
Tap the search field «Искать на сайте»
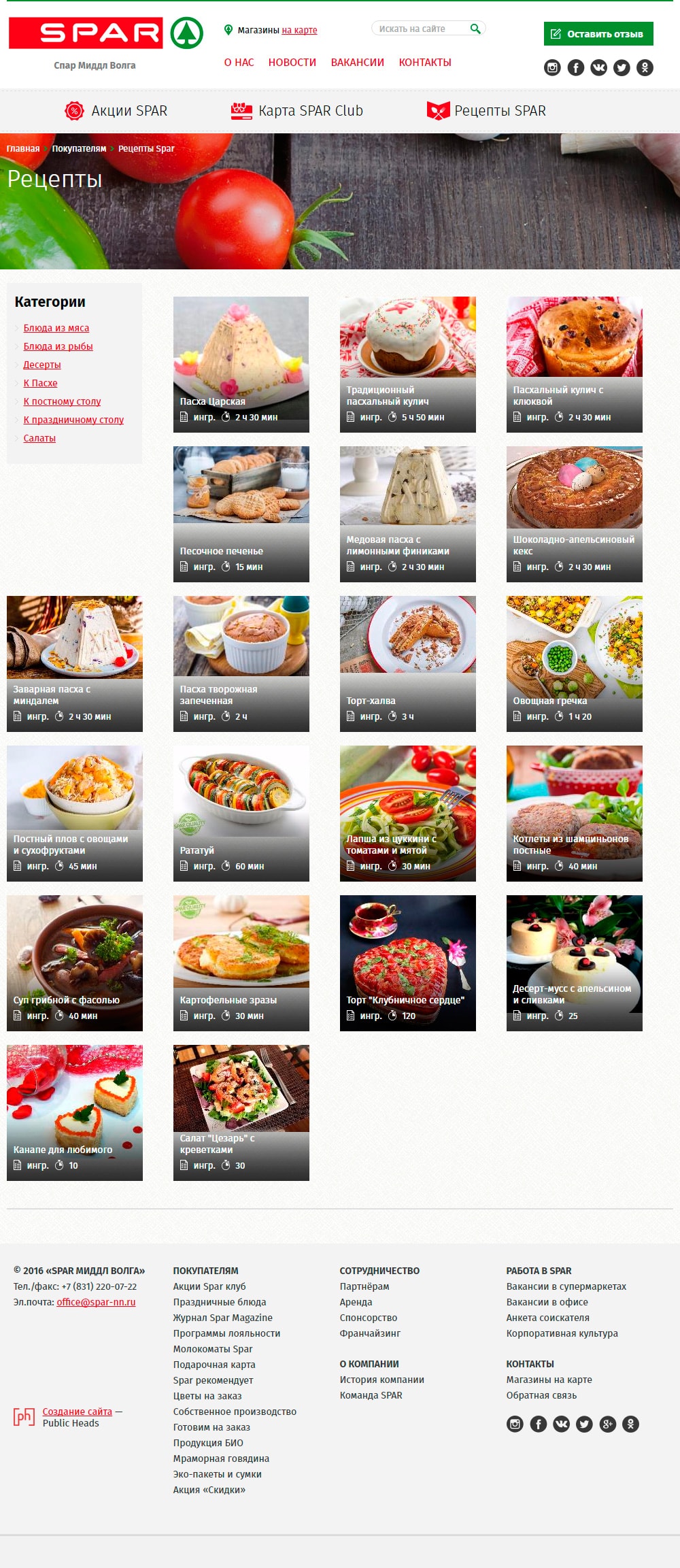[420, 29]
